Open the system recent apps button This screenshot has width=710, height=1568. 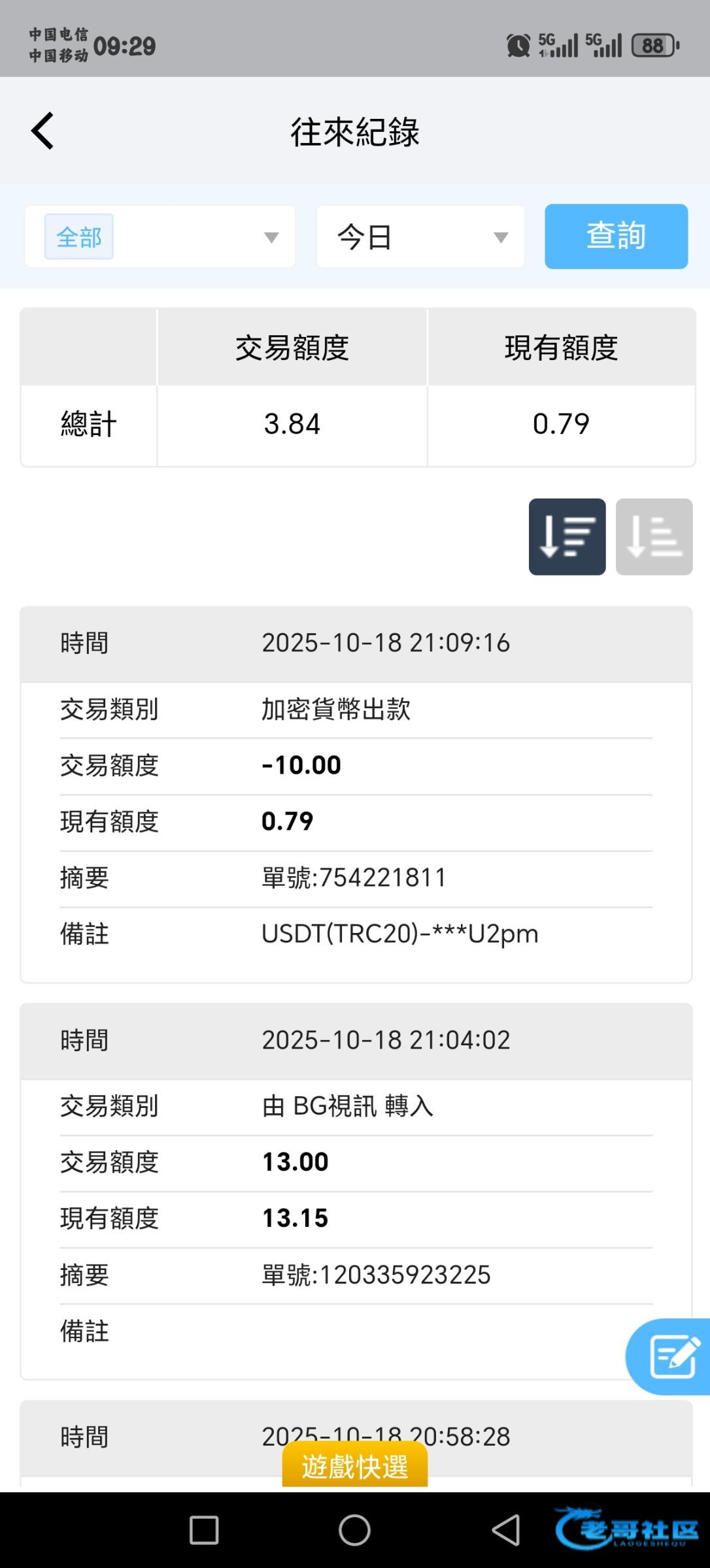(204, 1530)
